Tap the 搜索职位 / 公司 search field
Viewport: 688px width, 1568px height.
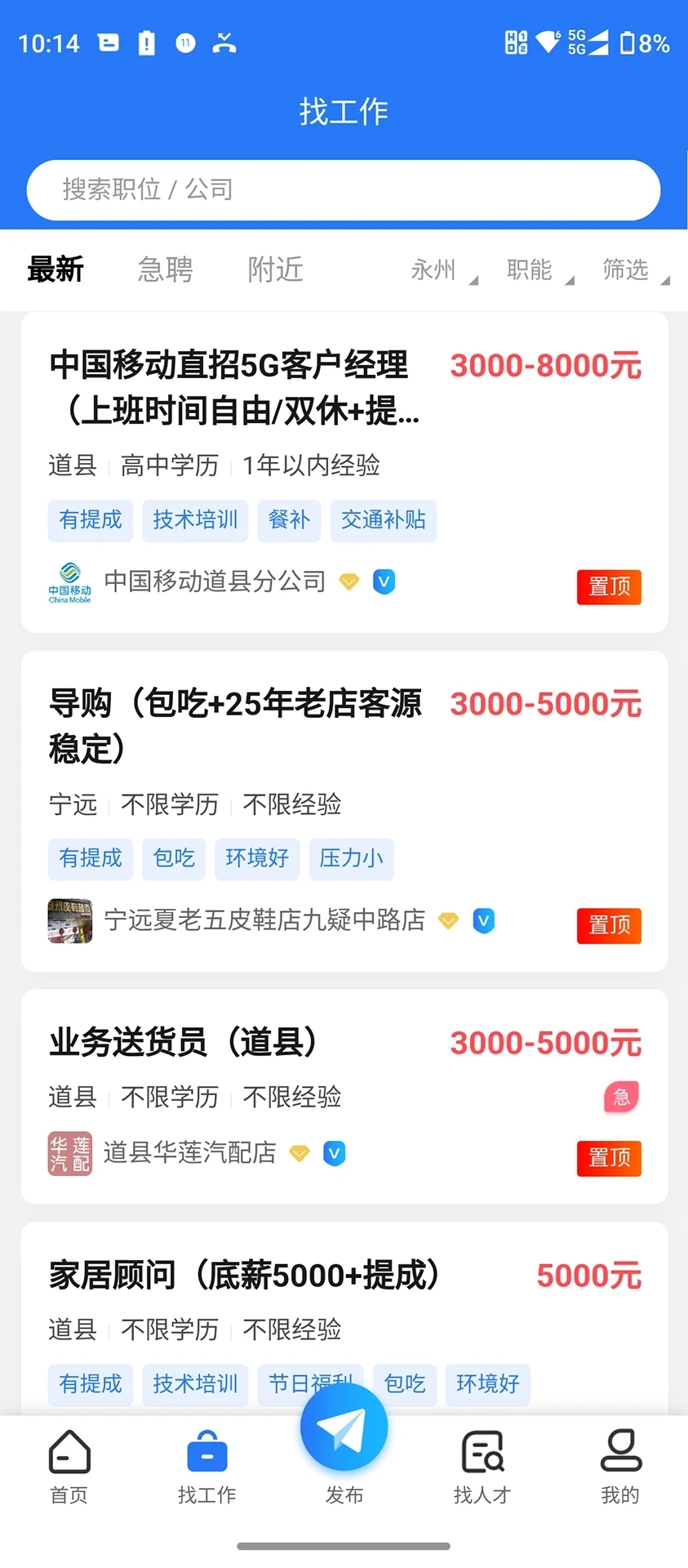[344, 189]
